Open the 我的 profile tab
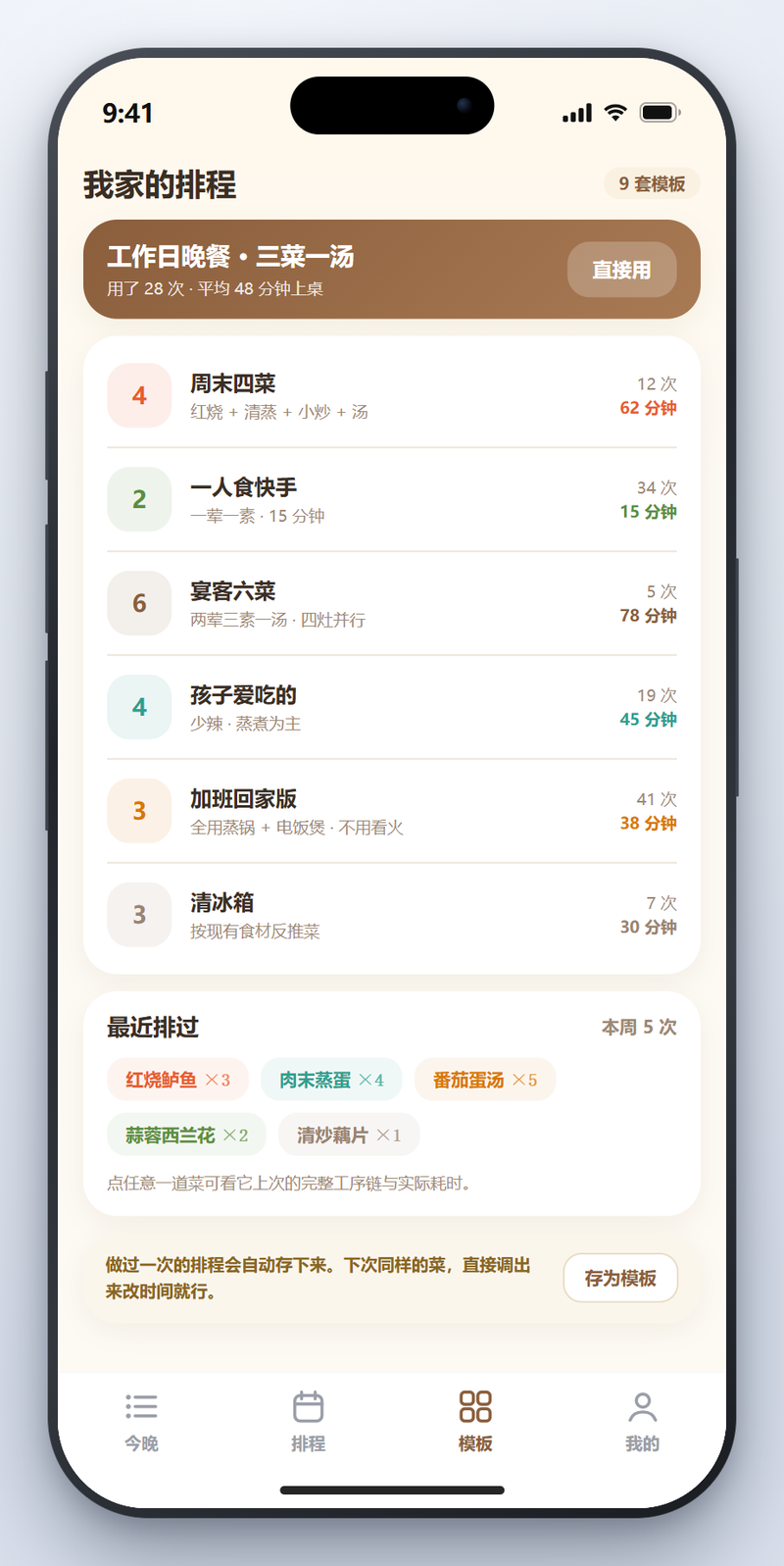Viewport: 784px width, 1566px height. click(642, 1421)
